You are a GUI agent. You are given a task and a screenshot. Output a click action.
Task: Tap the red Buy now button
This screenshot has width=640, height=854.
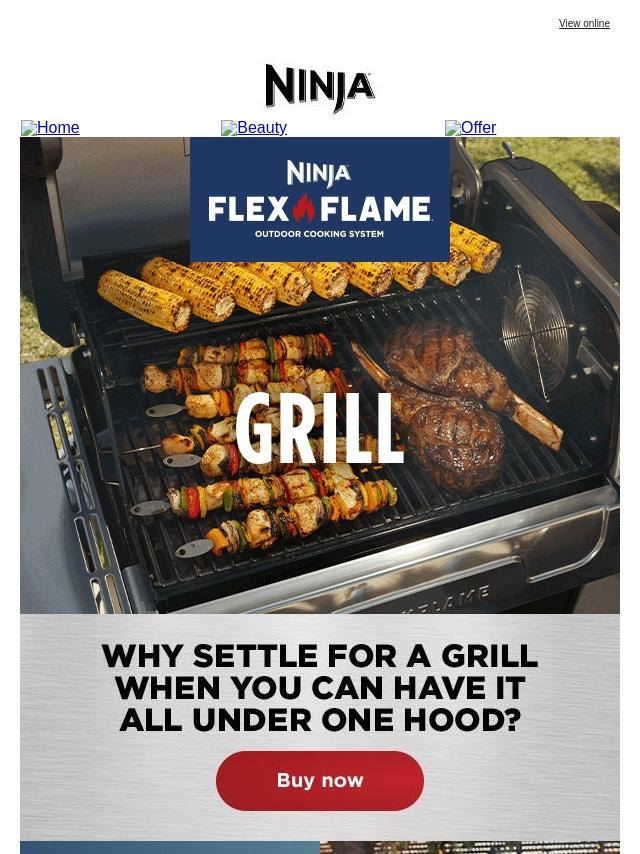click(x=320, y=781)
